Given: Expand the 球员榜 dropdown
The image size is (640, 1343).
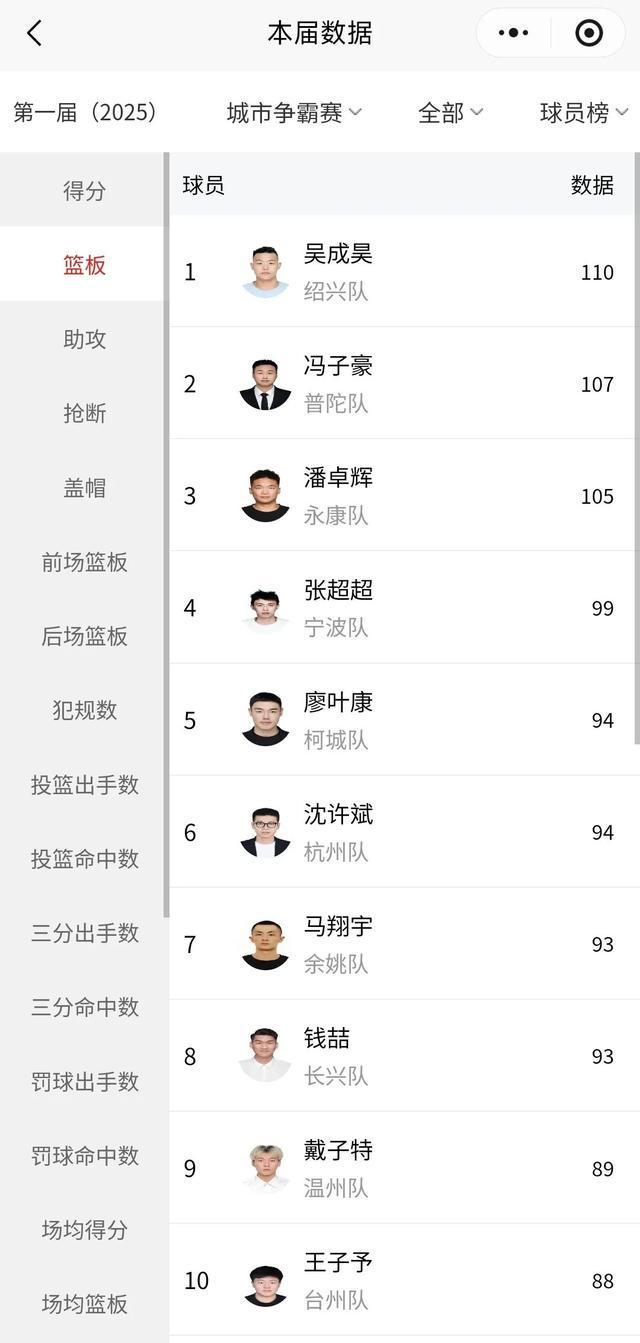Looking at the screenshot, I should click(583, 113).
